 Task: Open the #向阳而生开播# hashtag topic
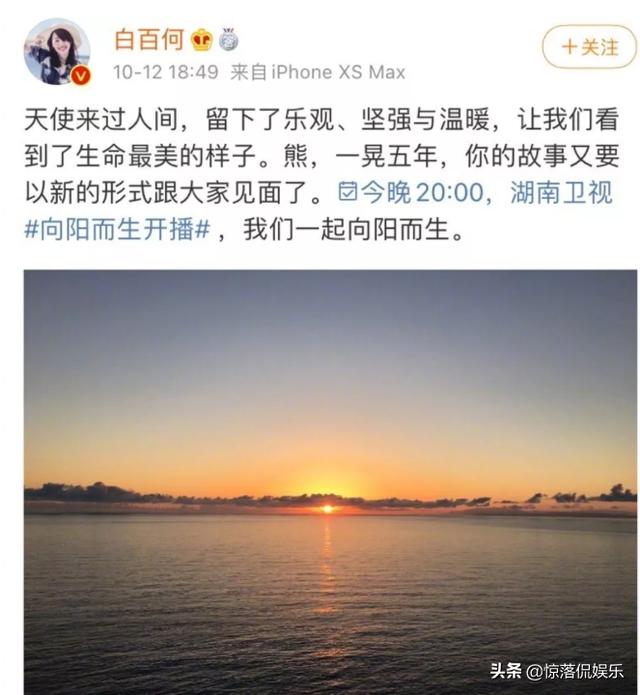(117, 228)
